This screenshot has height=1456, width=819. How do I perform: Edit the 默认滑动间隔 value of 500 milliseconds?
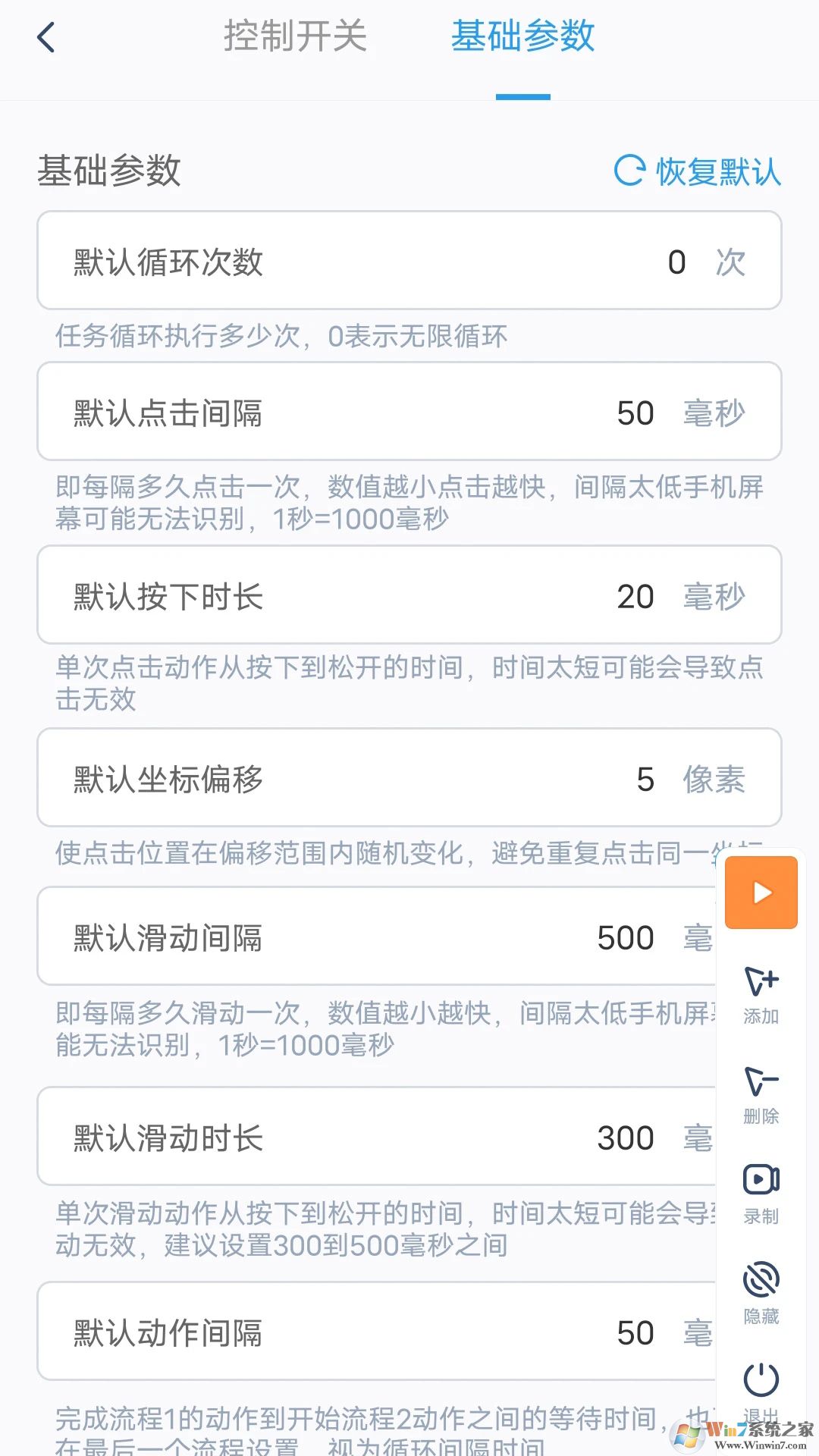[x=625, y=937]
